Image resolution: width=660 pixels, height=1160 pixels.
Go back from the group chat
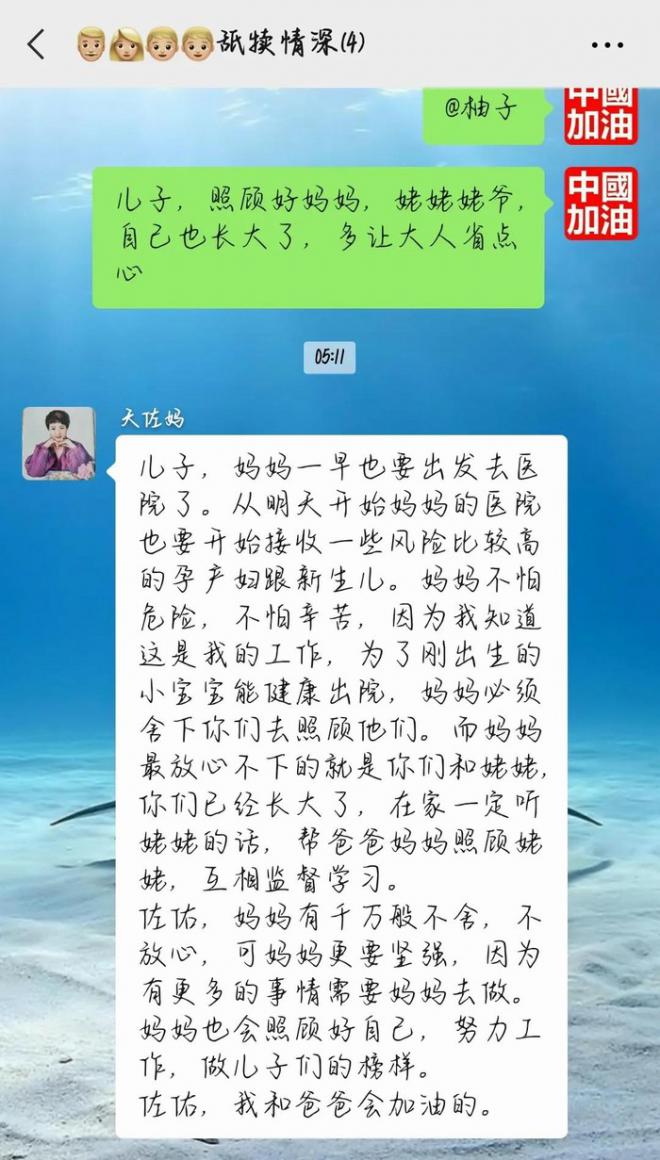click(37, 44)
